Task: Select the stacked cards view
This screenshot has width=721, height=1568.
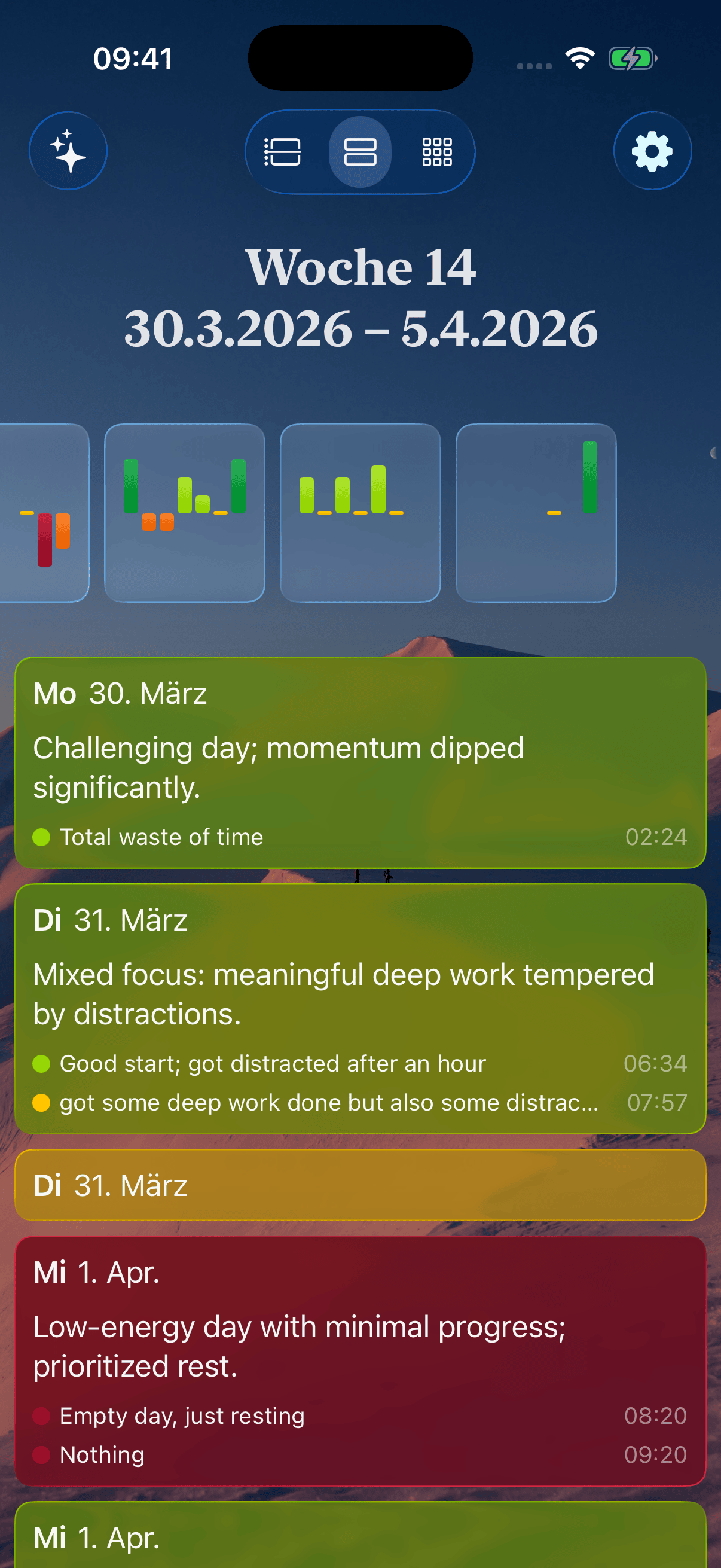Action: [360, 151]
